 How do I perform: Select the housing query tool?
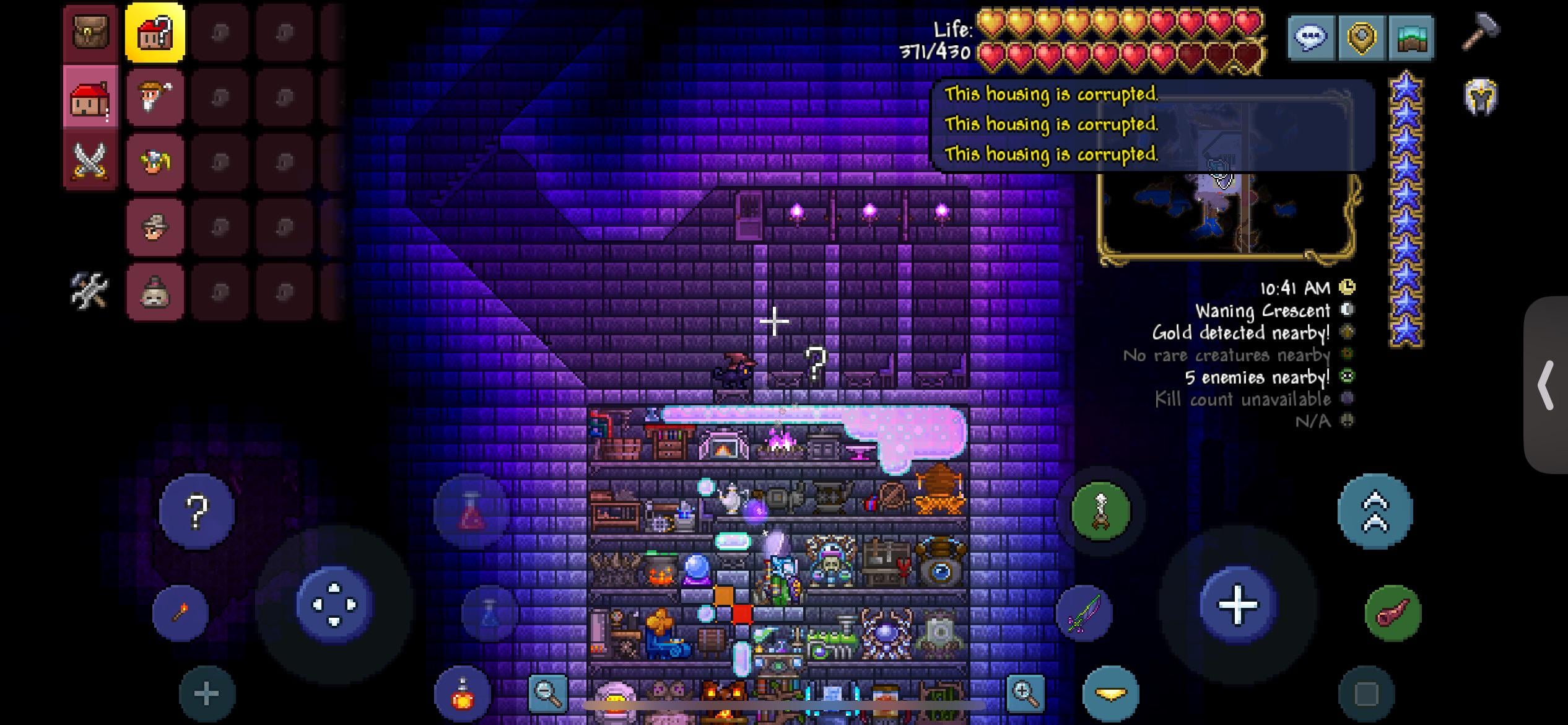coord(155,33)
